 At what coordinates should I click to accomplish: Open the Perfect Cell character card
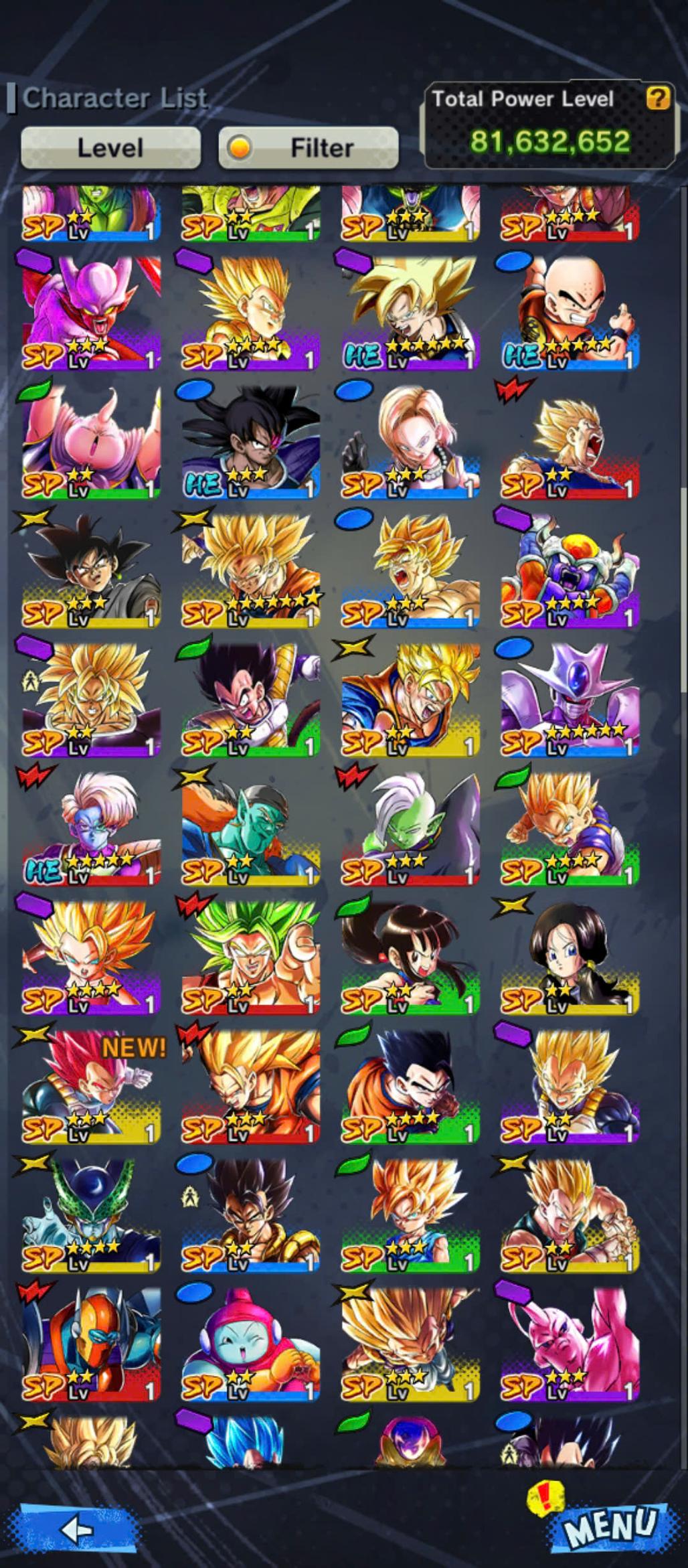pyautogui.click(x=91, y=1216)
